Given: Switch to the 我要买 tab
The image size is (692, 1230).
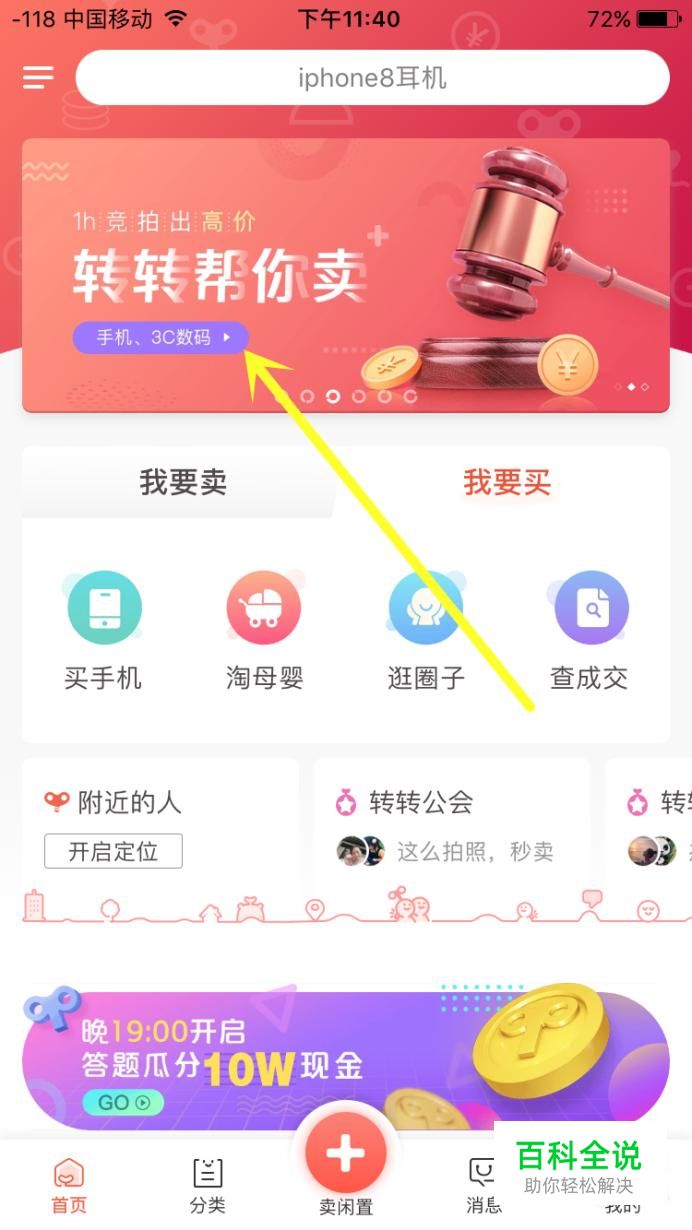Looking at the screenshot, I should 507,483.
